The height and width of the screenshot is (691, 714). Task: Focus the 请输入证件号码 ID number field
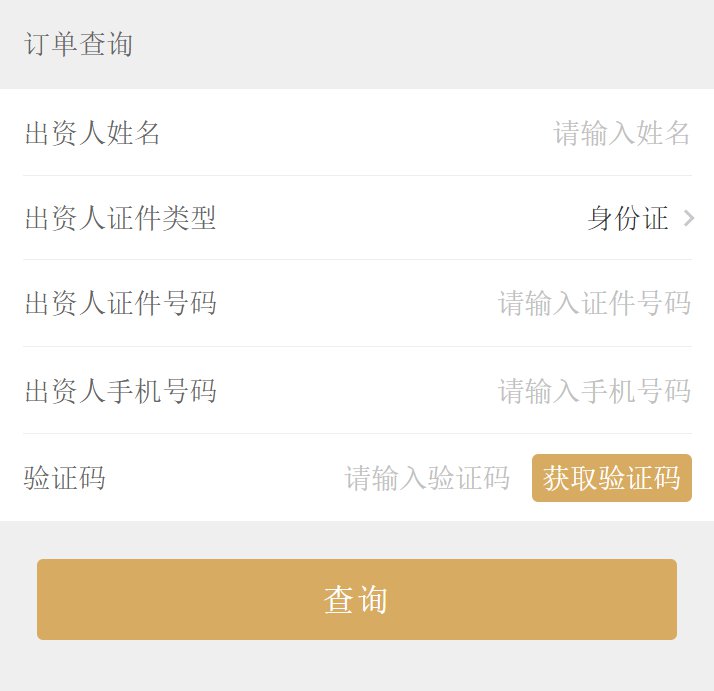(594, 303)
